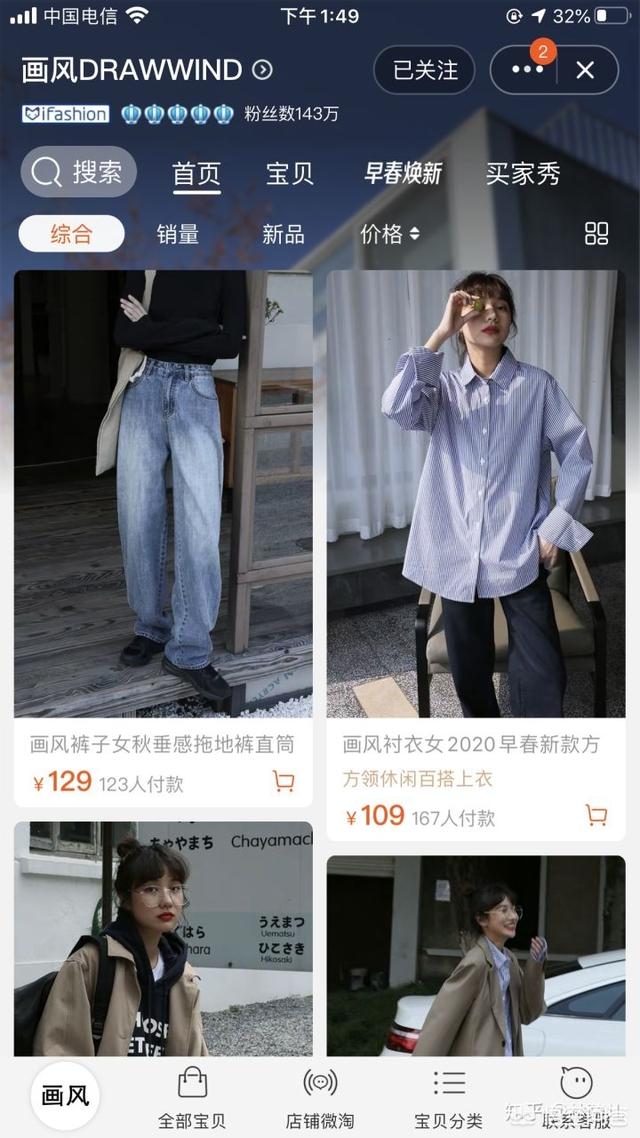Switch to the 宝贝 tab
Viewport: 640px width, 1138px height.
(x=290, y=173)
